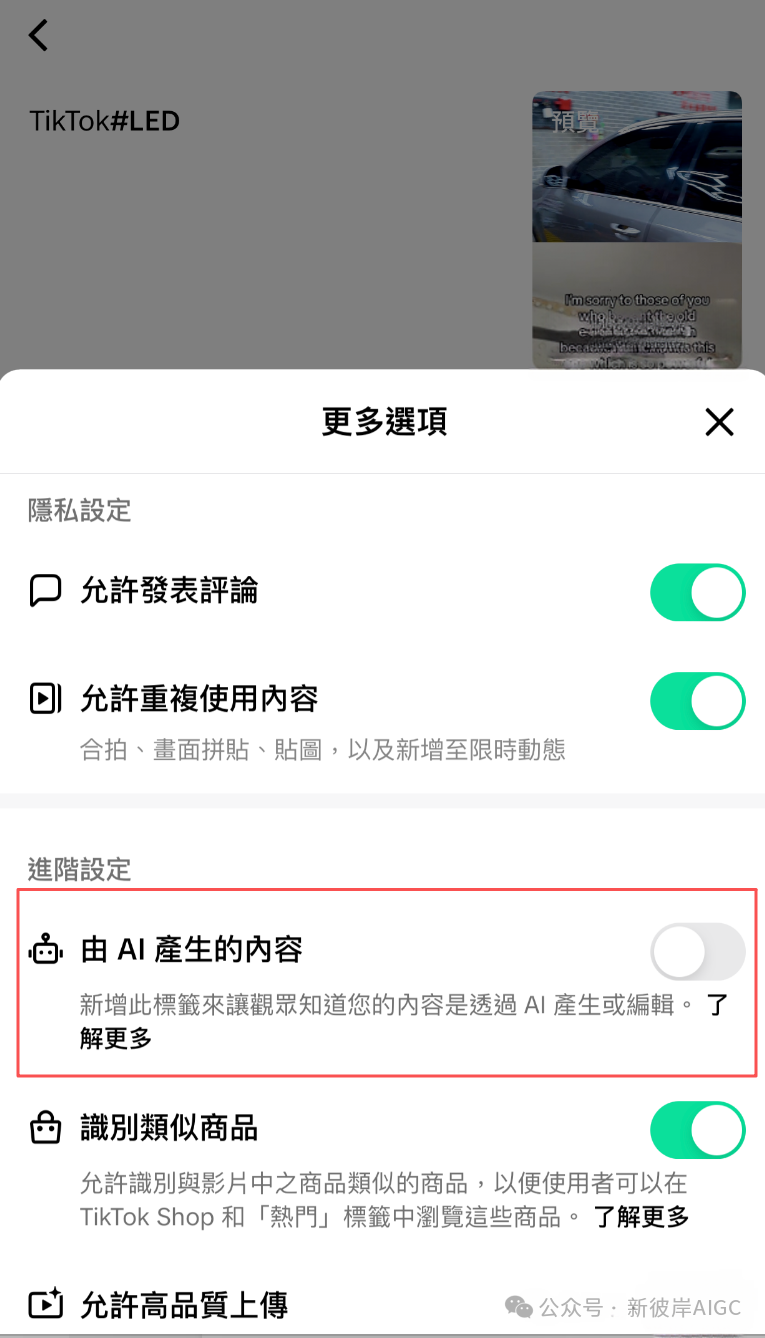Expand the 允許高品質上傳 option row
This screenshot has height=1338, width=765.
(x=185, y=1305)
